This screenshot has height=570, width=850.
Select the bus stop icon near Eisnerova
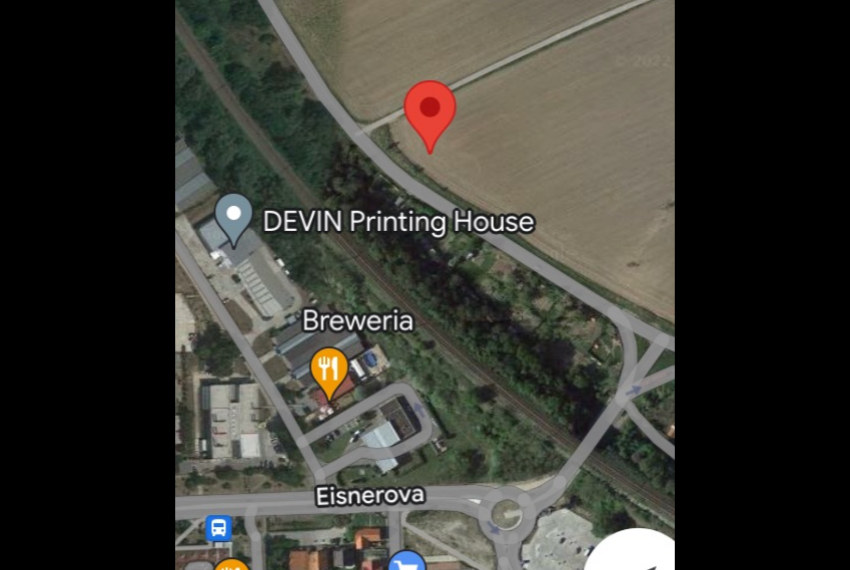click(x=218, y=528)
